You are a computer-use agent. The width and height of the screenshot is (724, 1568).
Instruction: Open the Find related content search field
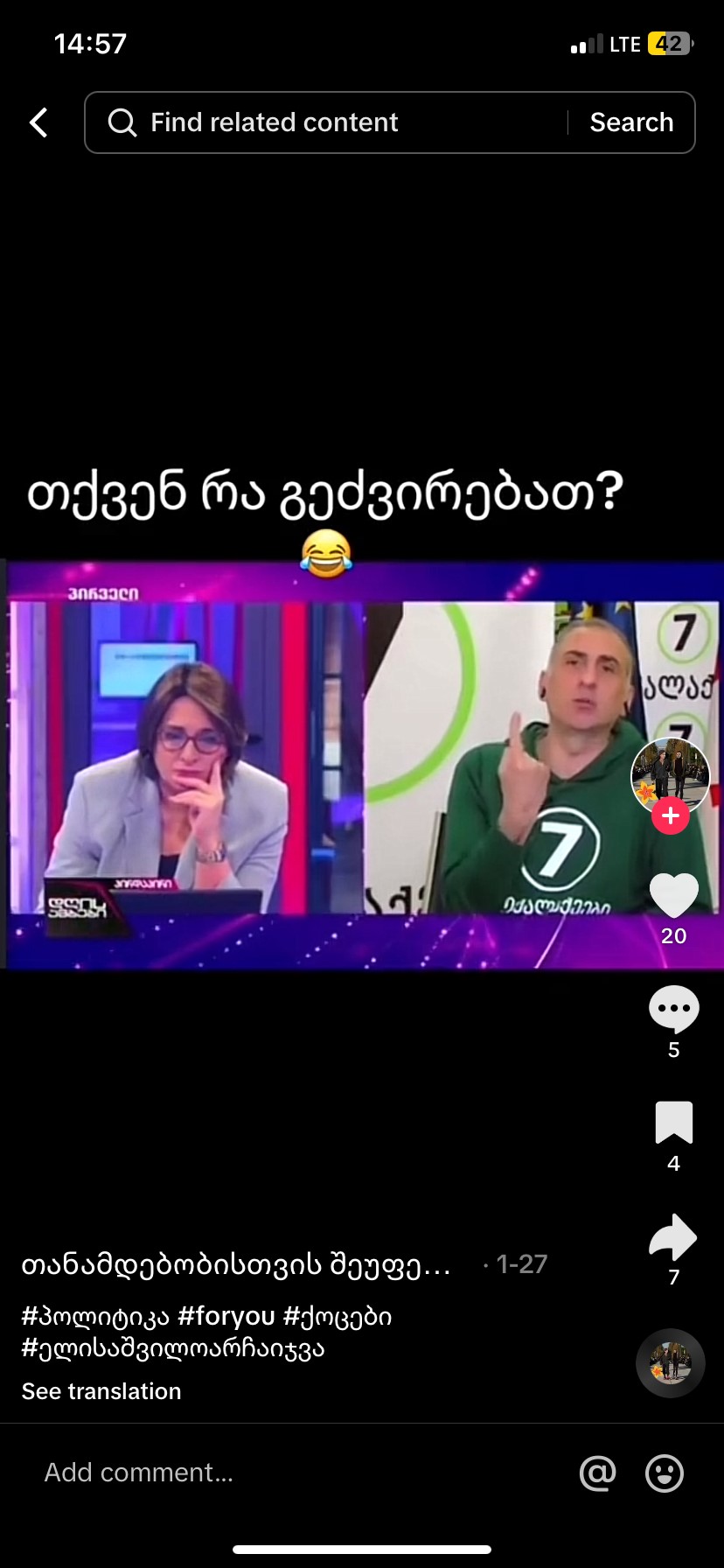pyautogui.click(x=332, y=122)
